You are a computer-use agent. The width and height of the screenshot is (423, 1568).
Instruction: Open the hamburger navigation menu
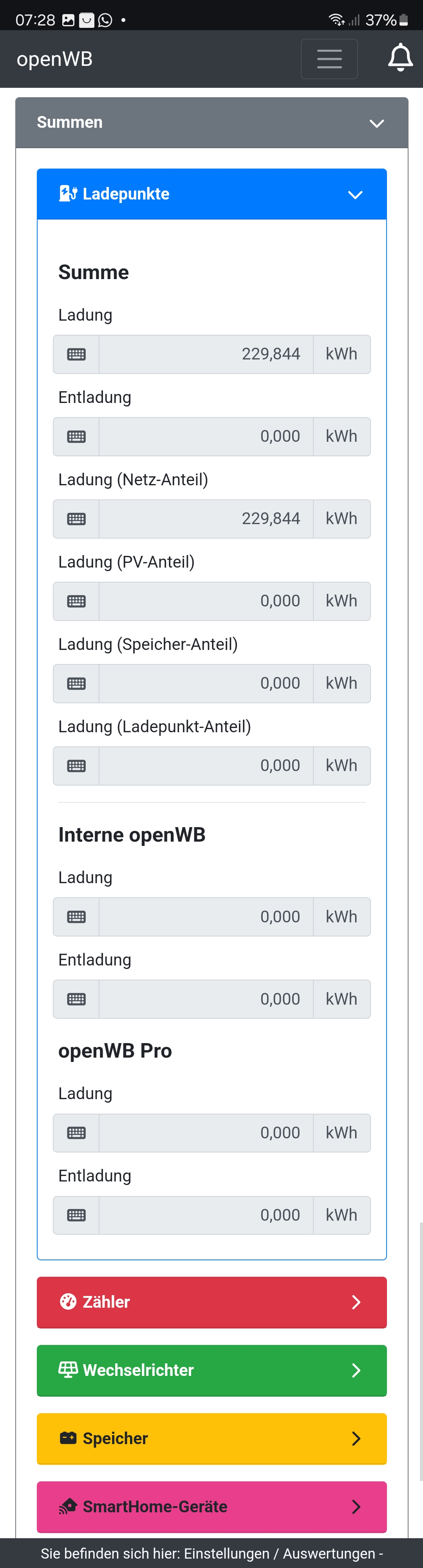[x=329, y=59]
